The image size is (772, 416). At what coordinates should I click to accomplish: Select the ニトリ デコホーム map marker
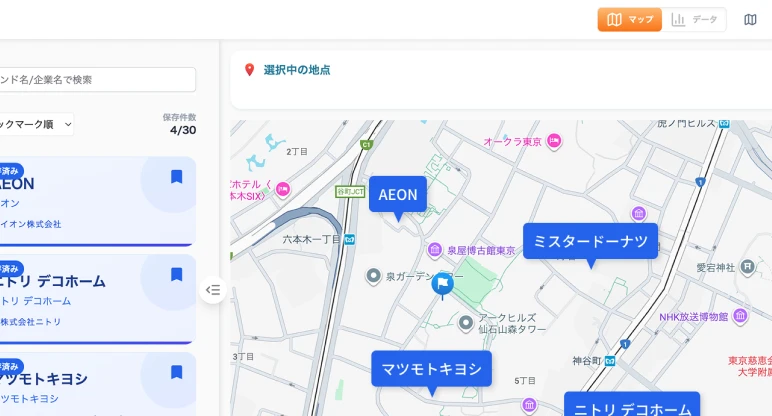tap(630, 407)
